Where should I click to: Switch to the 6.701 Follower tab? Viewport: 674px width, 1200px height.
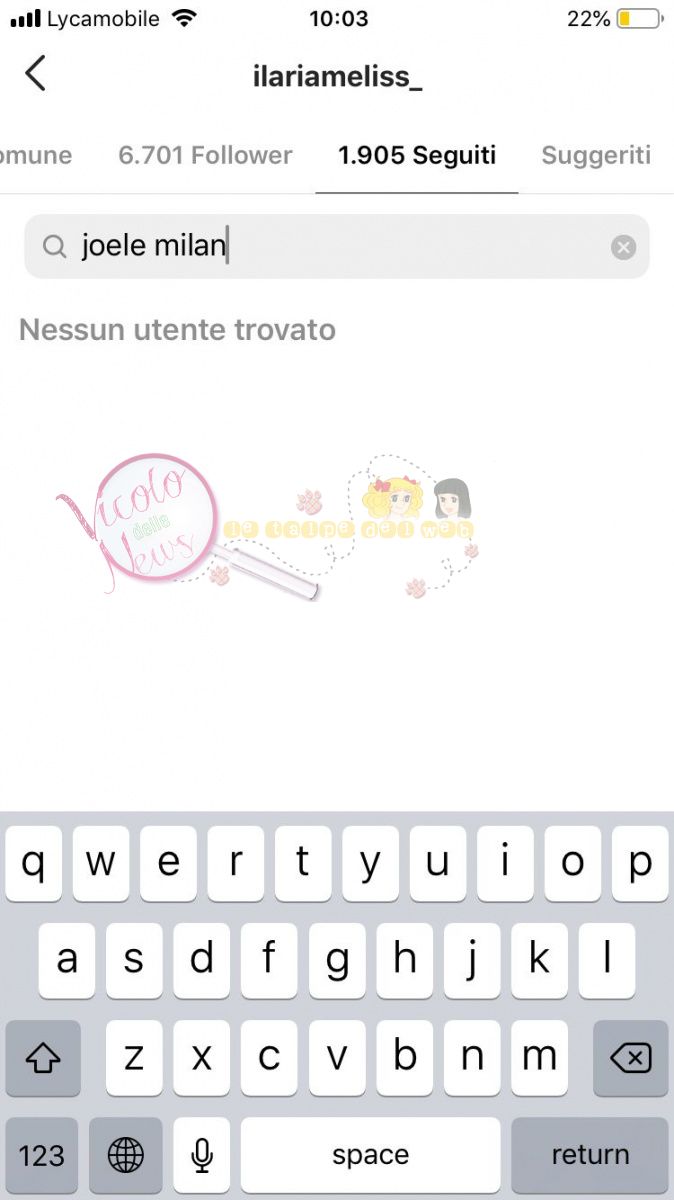pos(205,155)
